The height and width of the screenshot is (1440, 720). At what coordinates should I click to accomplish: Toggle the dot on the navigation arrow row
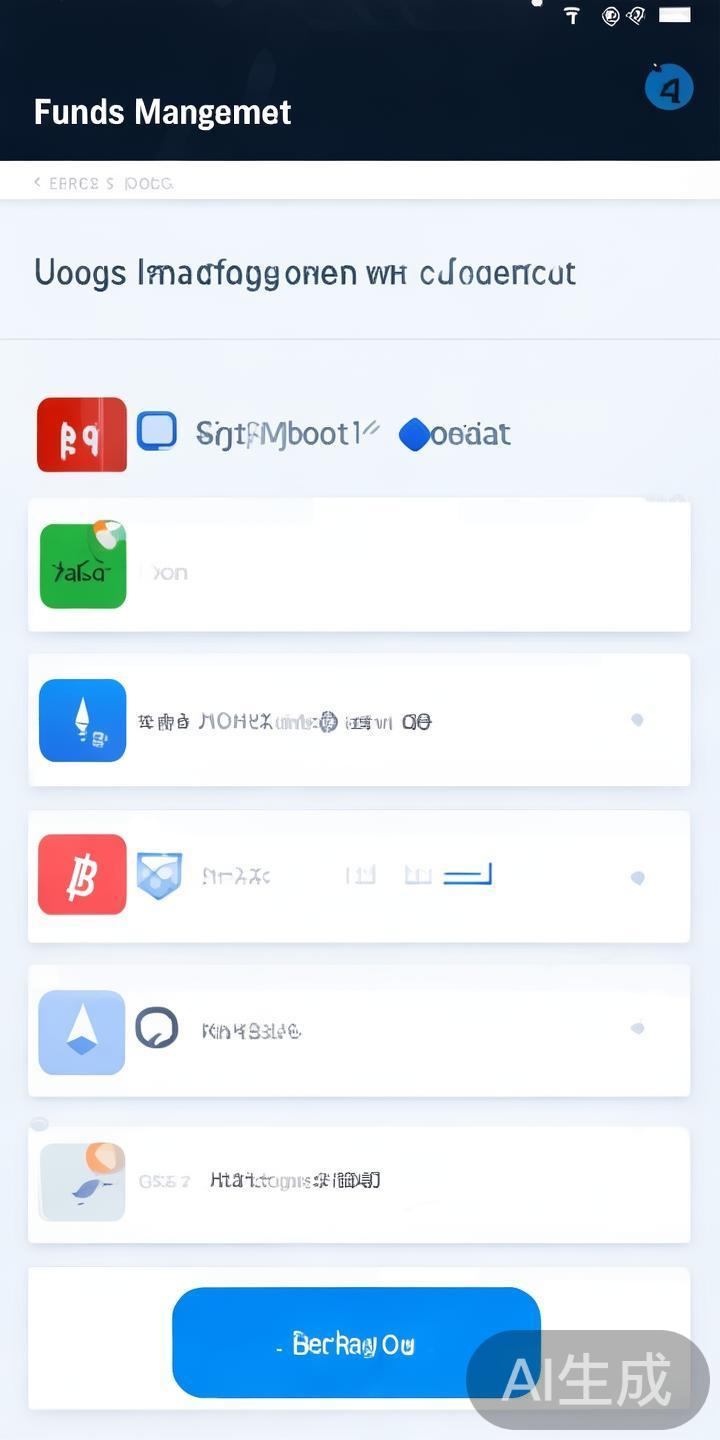(x=637, y=1029)
